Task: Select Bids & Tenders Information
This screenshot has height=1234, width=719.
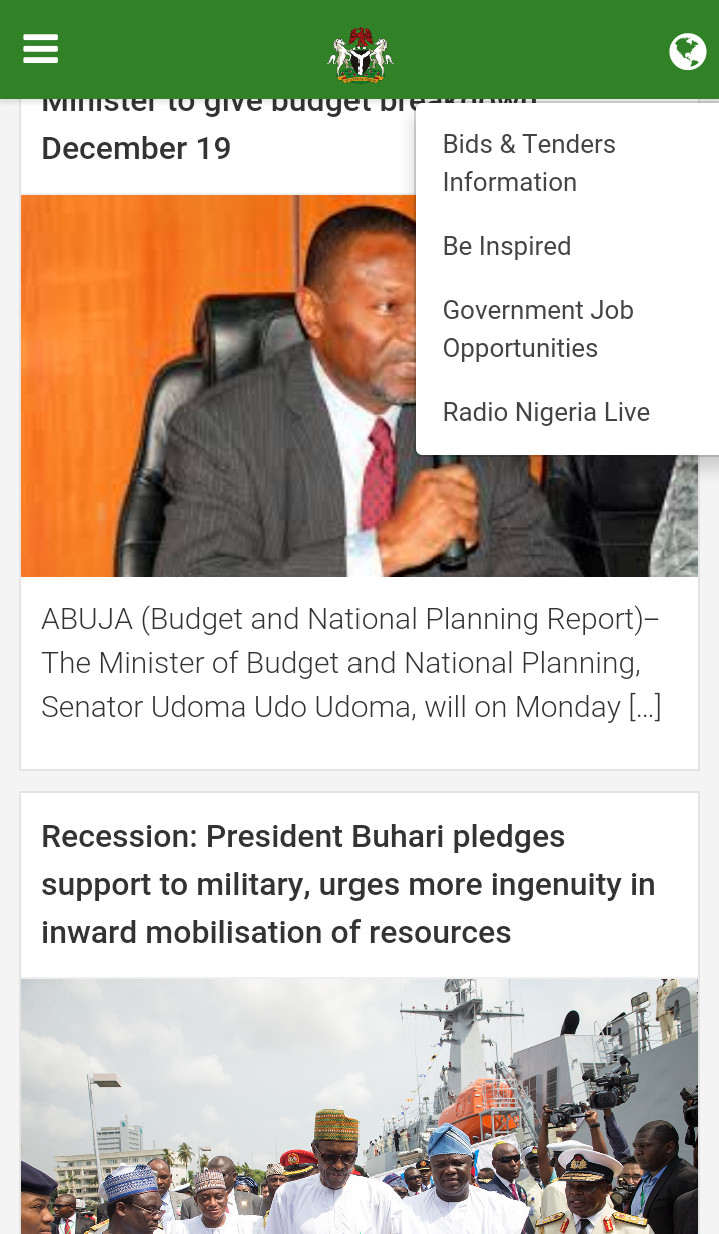Action: [x=567, y=163]
